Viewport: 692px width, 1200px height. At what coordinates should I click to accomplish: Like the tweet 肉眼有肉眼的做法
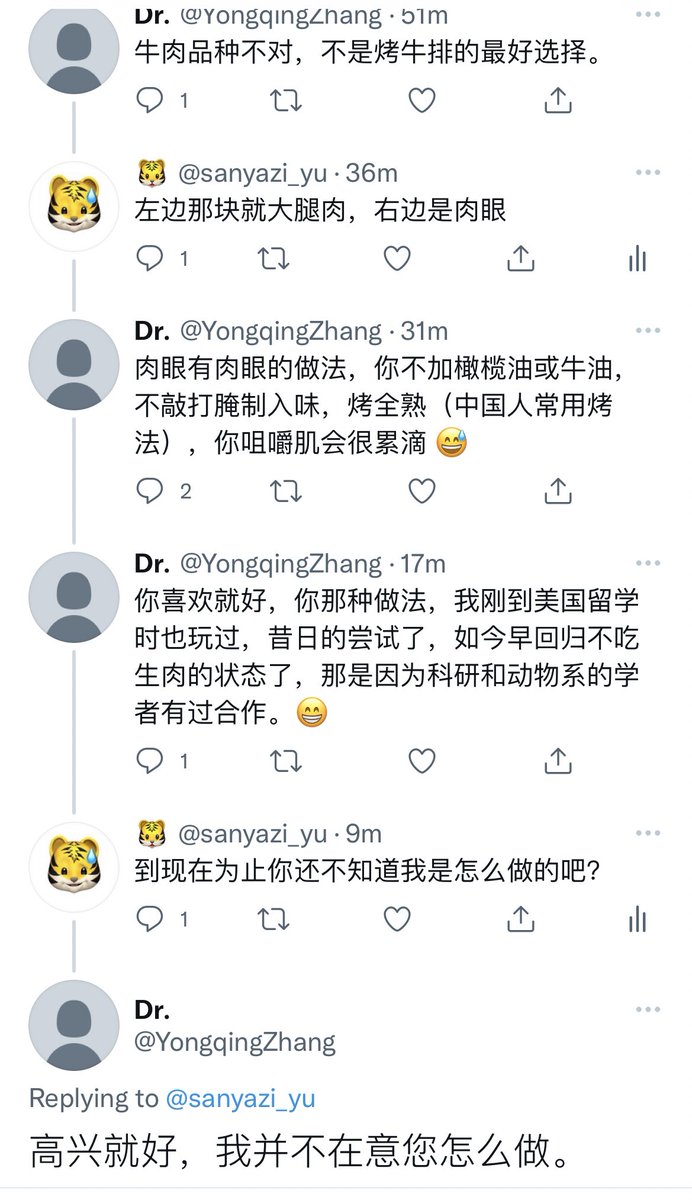[x=422, y=490]
